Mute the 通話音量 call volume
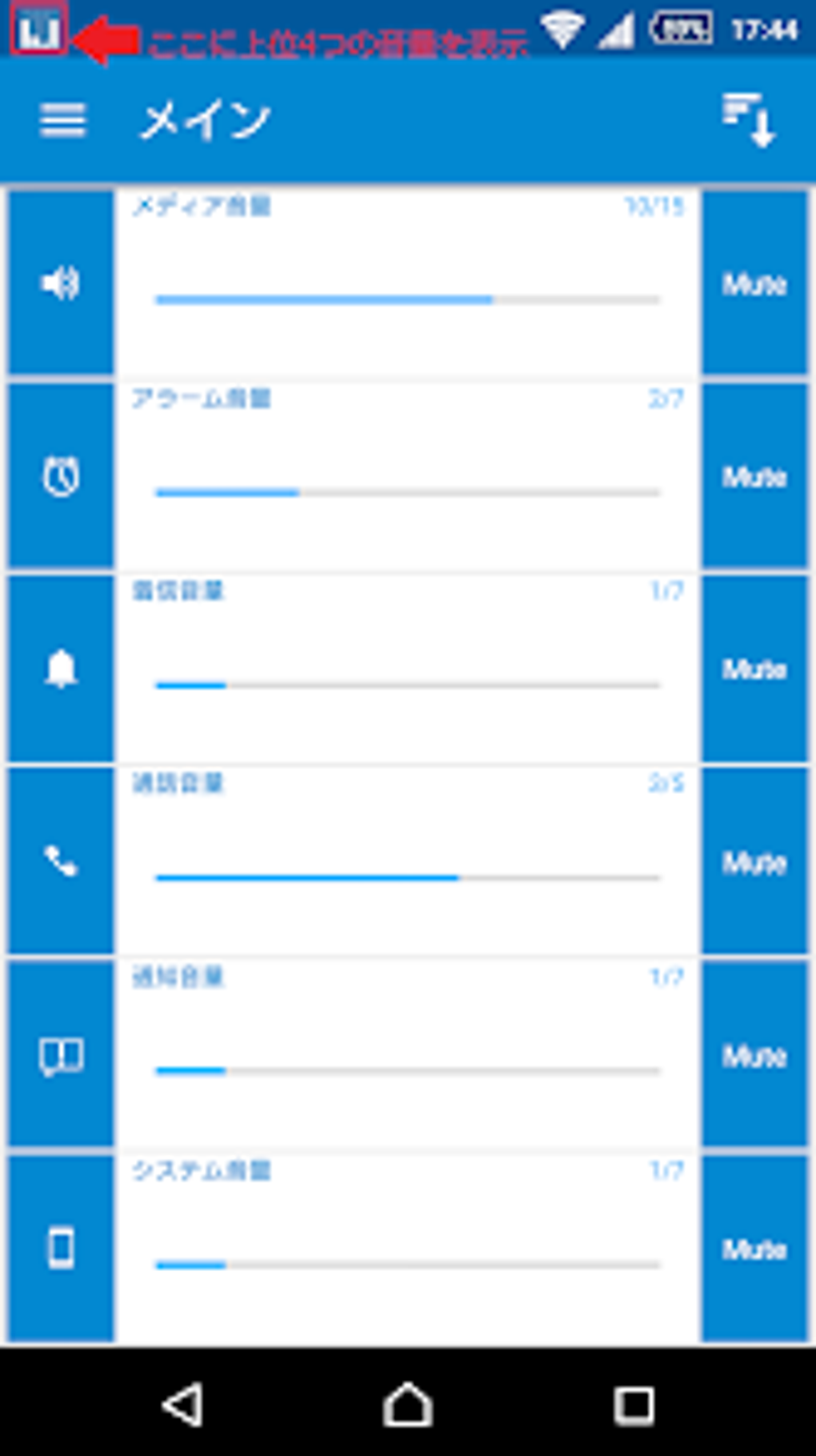 [754, 861]
